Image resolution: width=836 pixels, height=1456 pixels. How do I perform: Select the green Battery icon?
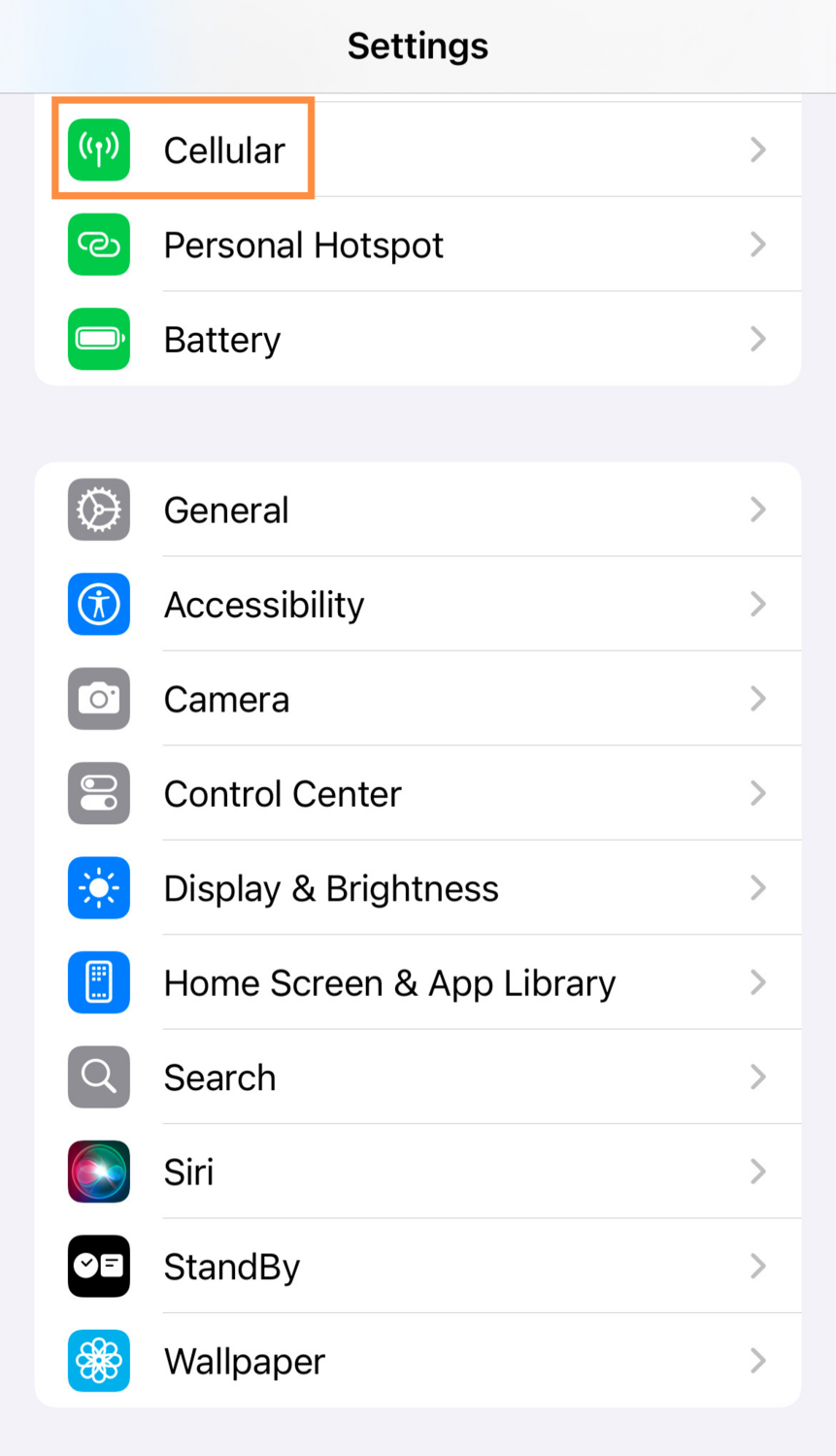point(98,339)
